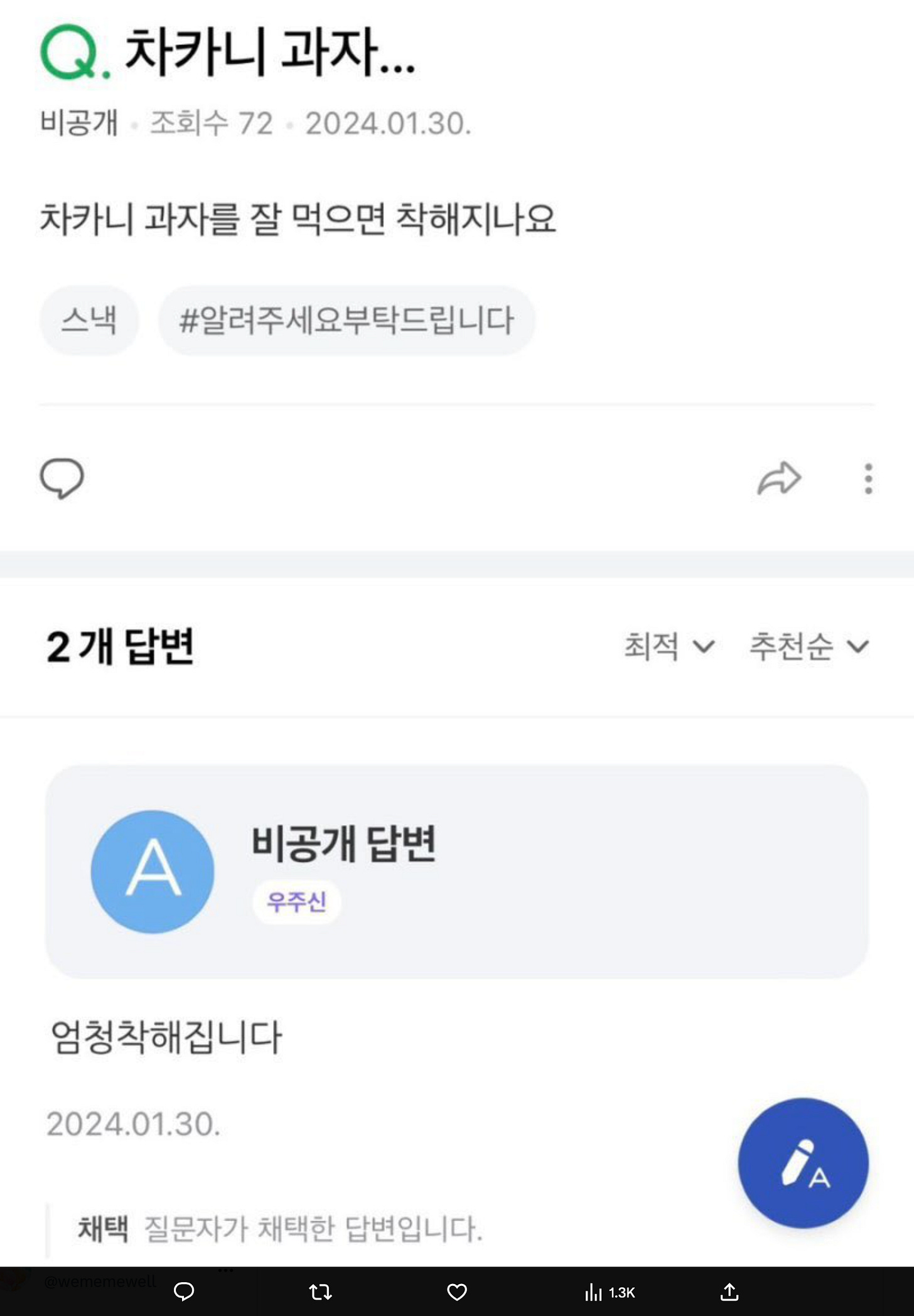Image resolution: width=914 pixels, height=1316 pixels.
Task: Select the 스낵 category chip
Action: pyautogui.click(x=89, y=320)
